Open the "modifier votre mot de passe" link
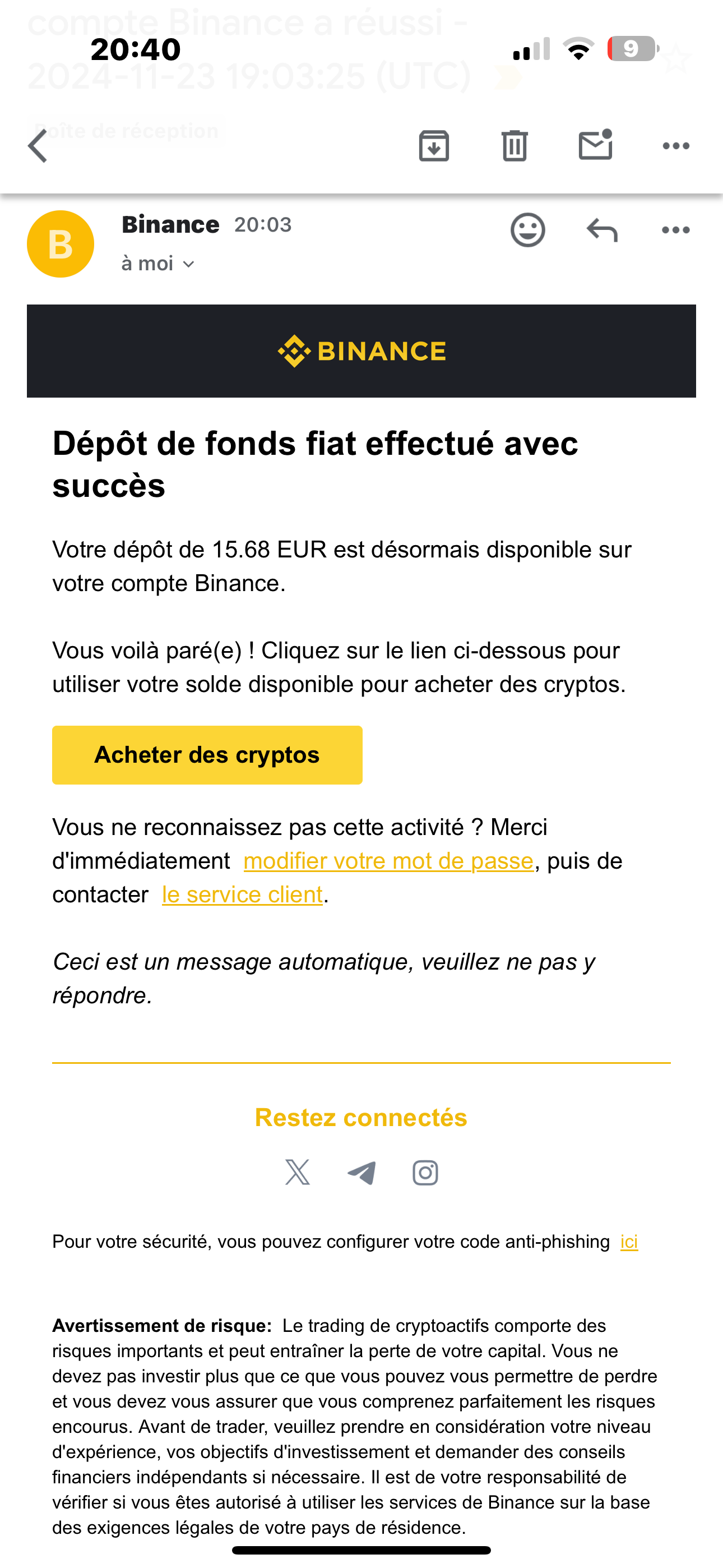The height and width of the screenshot is (1568, 723). pos(388,861)
